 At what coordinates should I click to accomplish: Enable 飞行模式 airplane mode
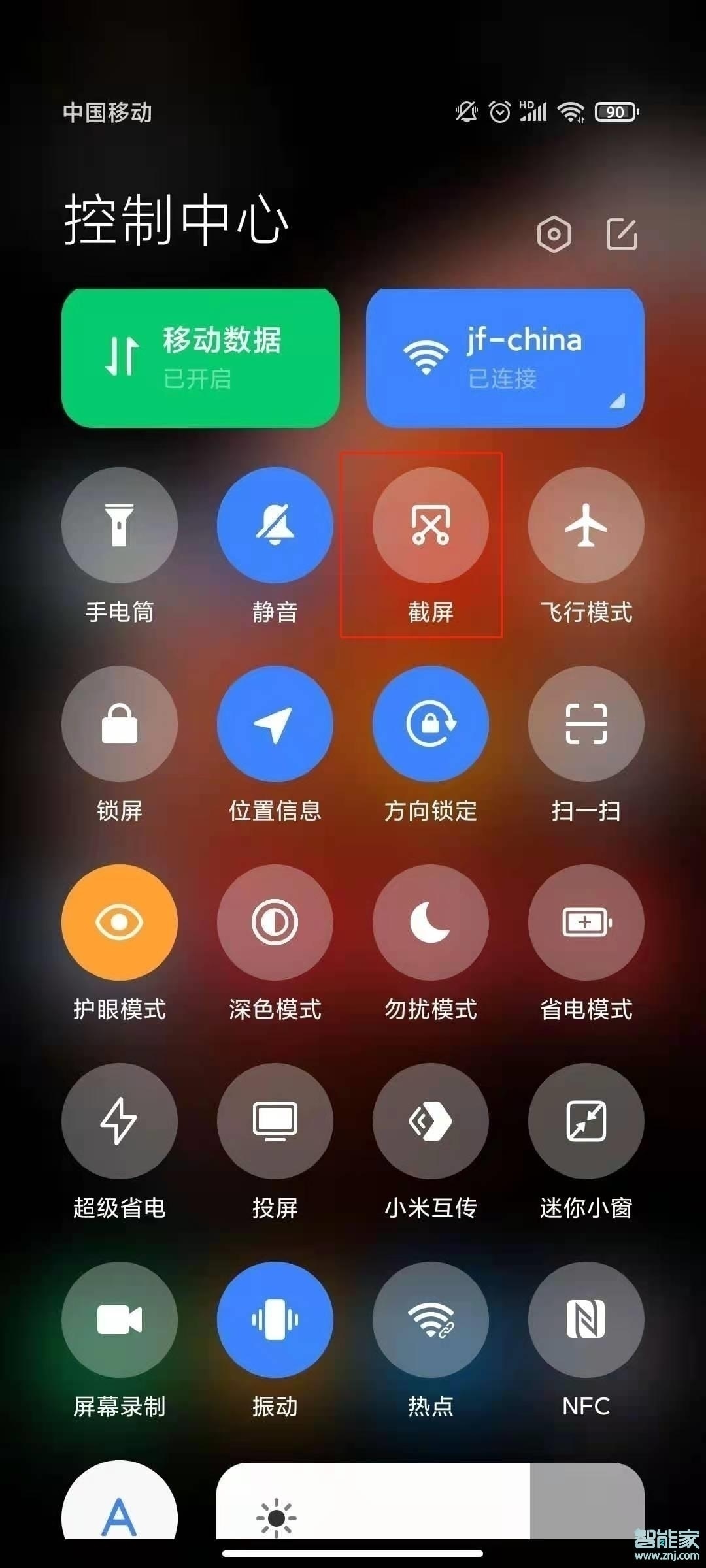(x=586, y=525)
